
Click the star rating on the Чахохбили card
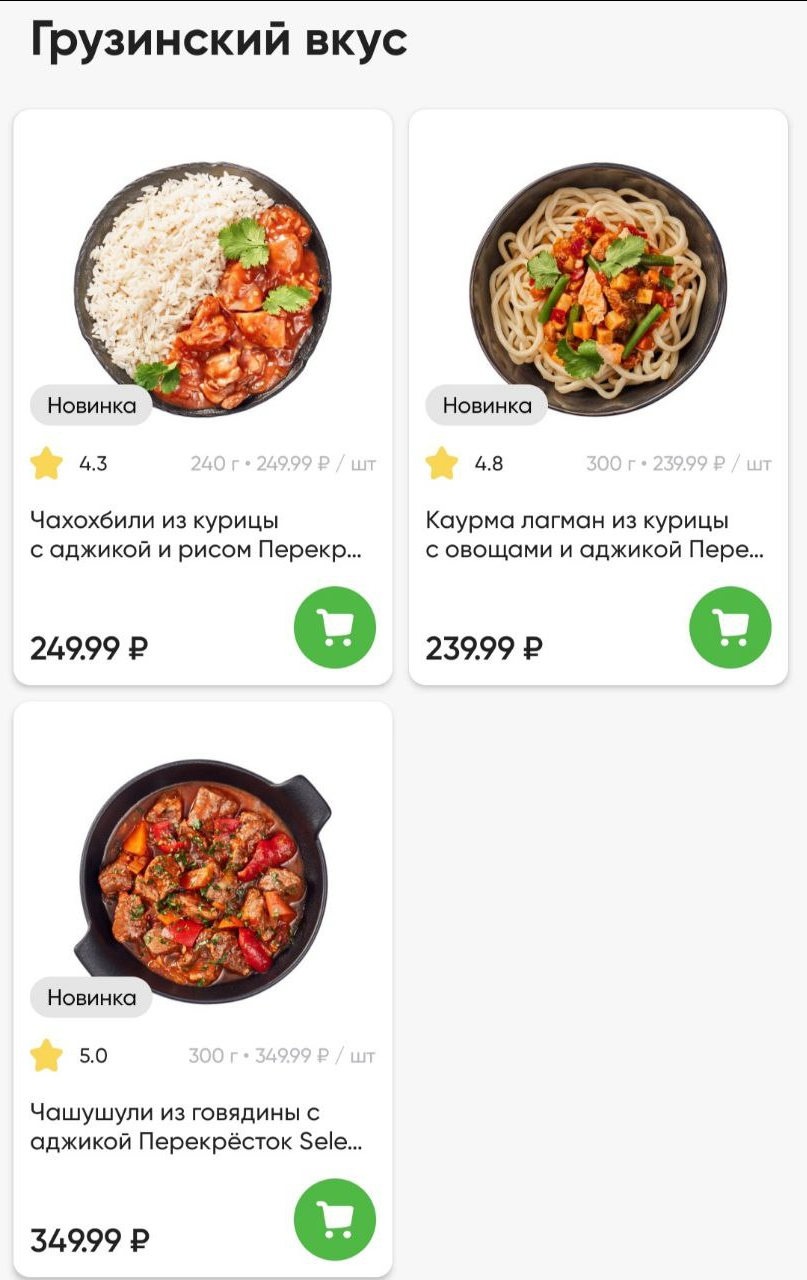[x=44, y=461]
